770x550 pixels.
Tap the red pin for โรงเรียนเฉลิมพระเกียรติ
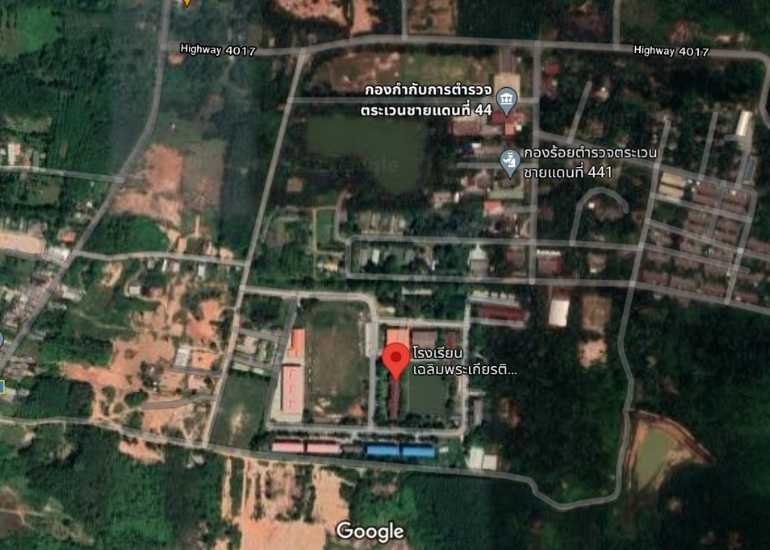[397, 358]
